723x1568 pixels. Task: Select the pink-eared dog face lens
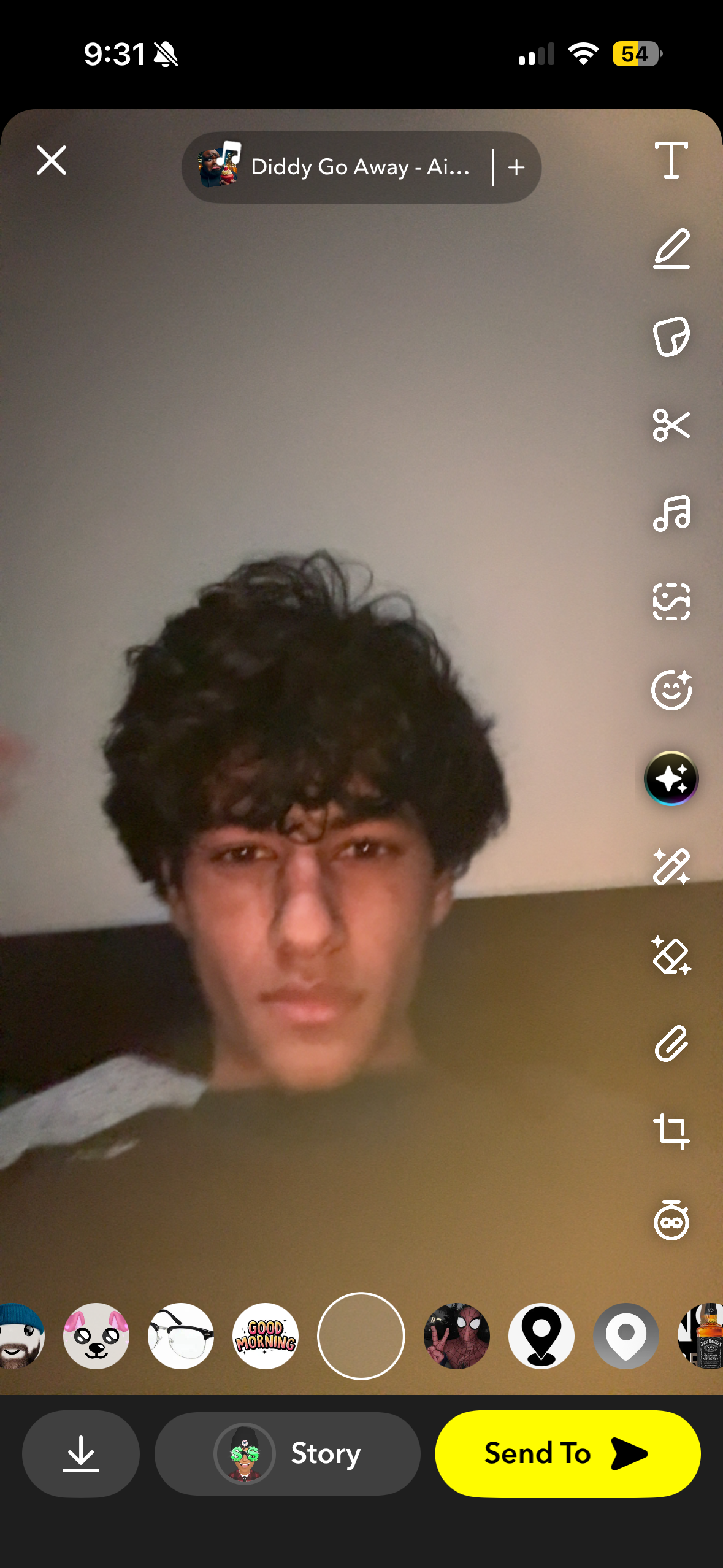pyautogui.click(x=96, y=1335)
